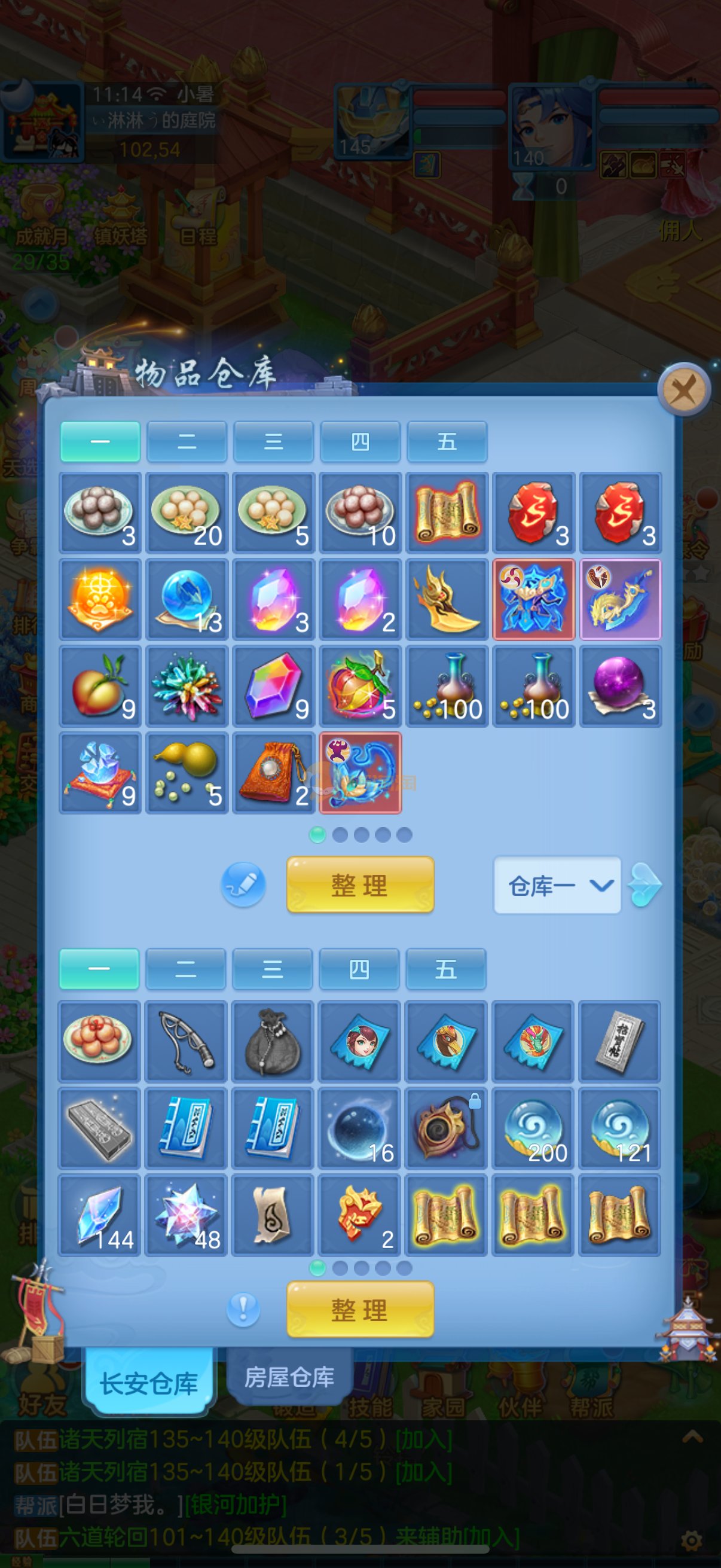This screenshot has width=721, height=1568.
Task: Tap 整理 beside the exclamation icon
Action: tap(360, 1309)
